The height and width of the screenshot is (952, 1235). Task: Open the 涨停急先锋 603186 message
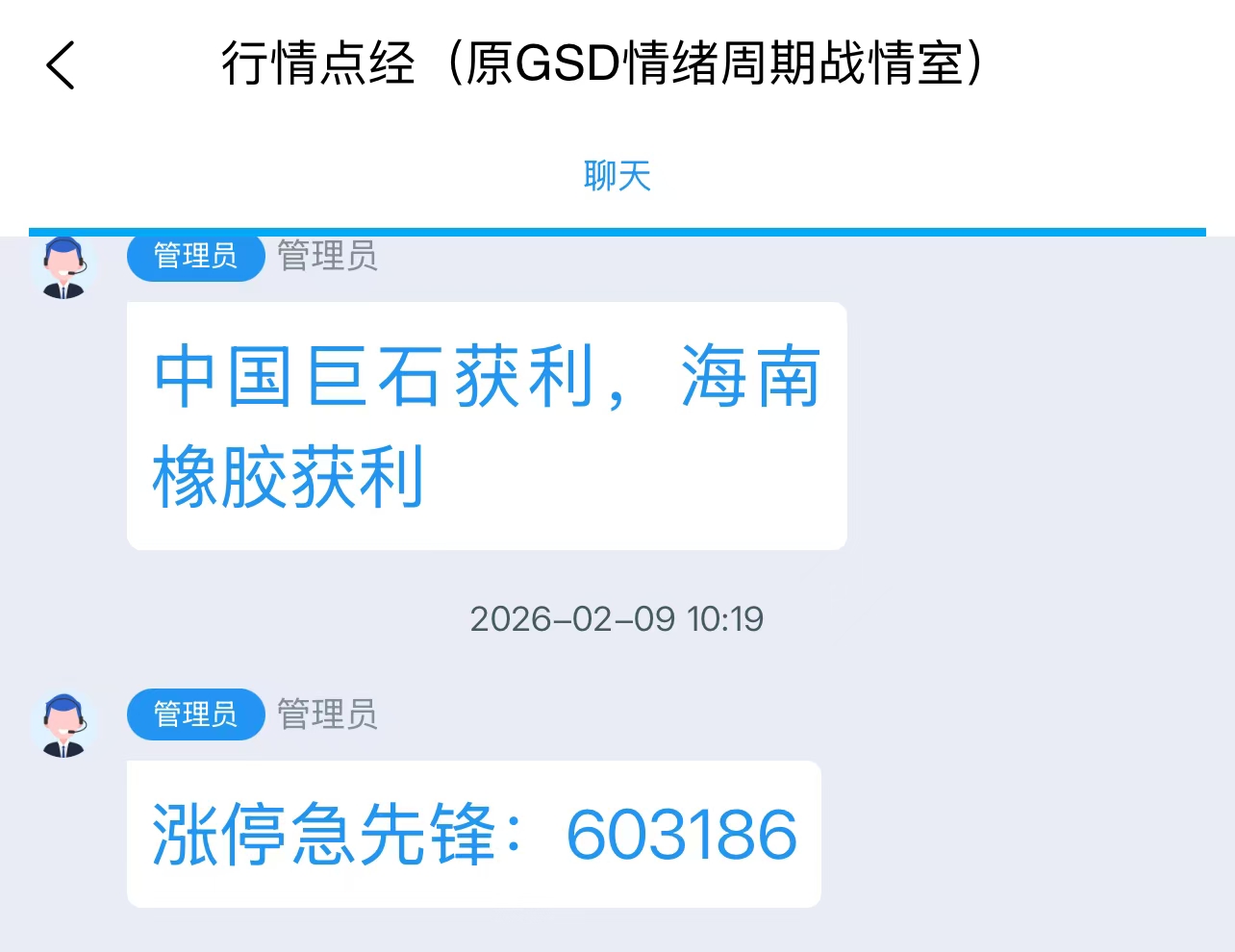click(x=473, y=834)
